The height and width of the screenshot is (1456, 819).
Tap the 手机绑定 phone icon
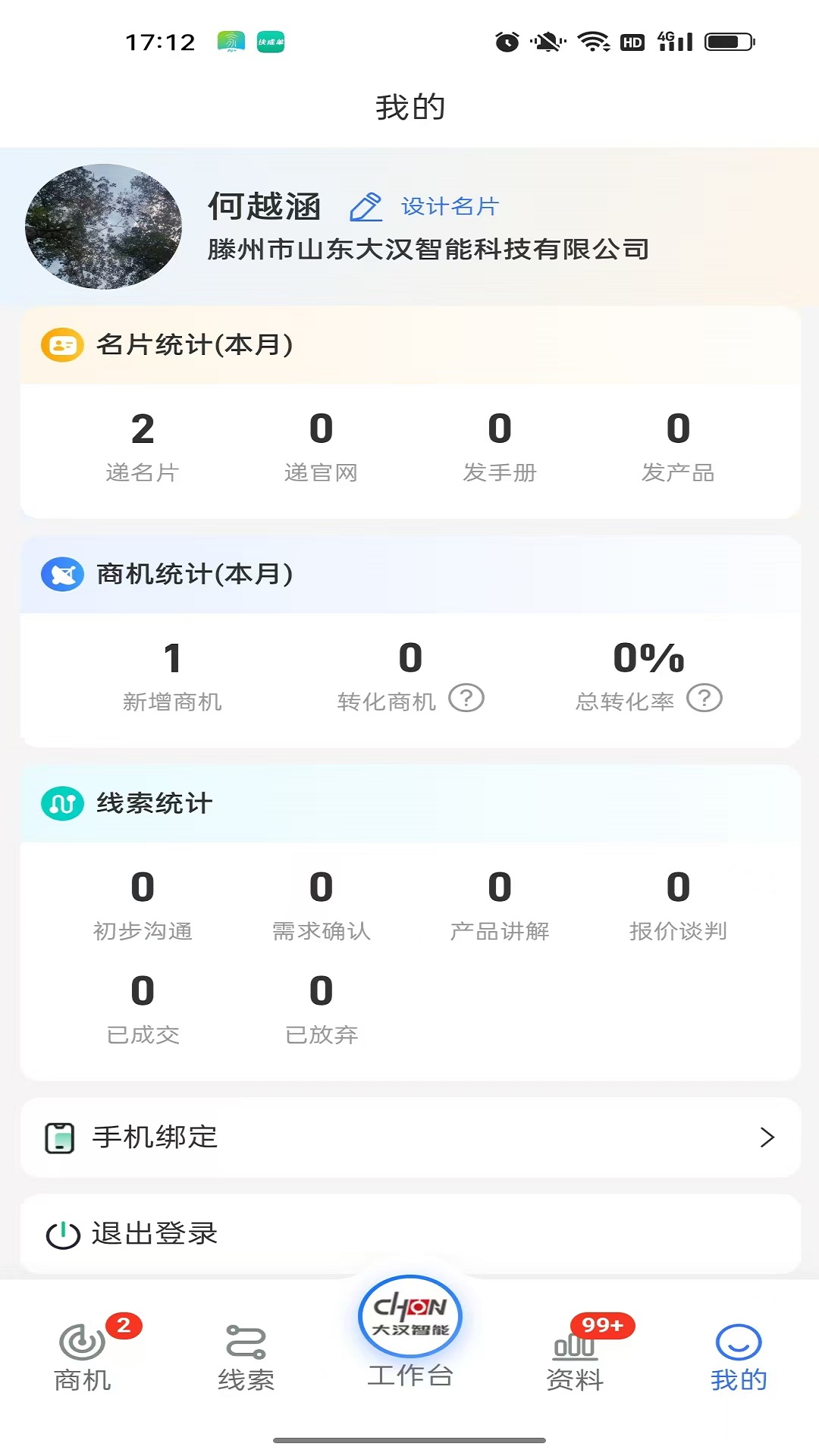tap(61, 1137)
